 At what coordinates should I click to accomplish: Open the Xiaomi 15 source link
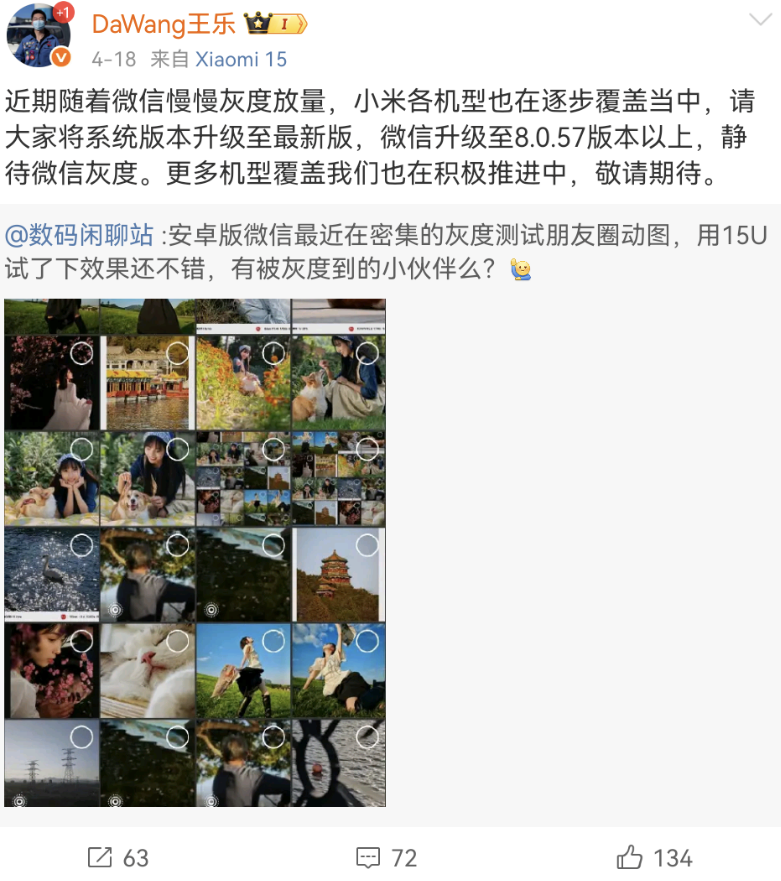click(241, 59)
